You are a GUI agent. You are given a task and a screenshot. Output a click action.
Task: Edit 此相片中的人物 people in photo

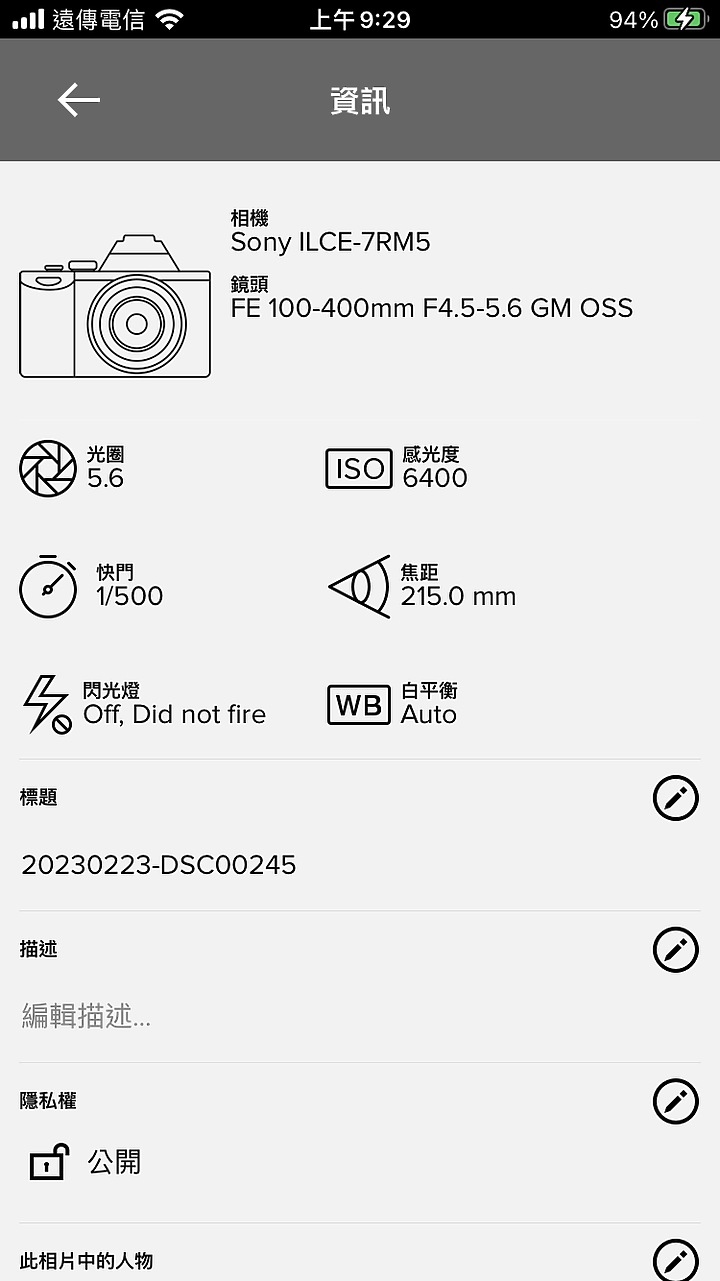tap(675, 1260)
